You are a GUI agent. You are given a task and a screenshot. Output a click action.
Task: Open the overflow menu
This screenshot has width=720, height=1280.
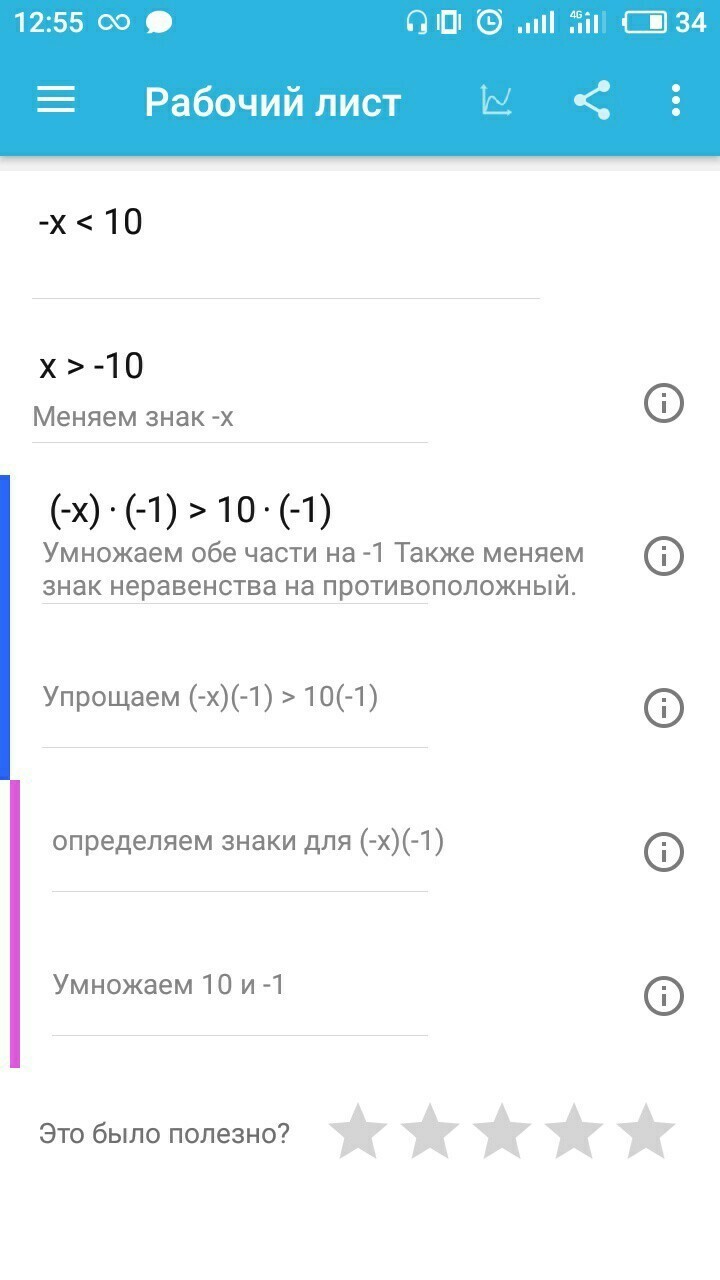(676, 100)
